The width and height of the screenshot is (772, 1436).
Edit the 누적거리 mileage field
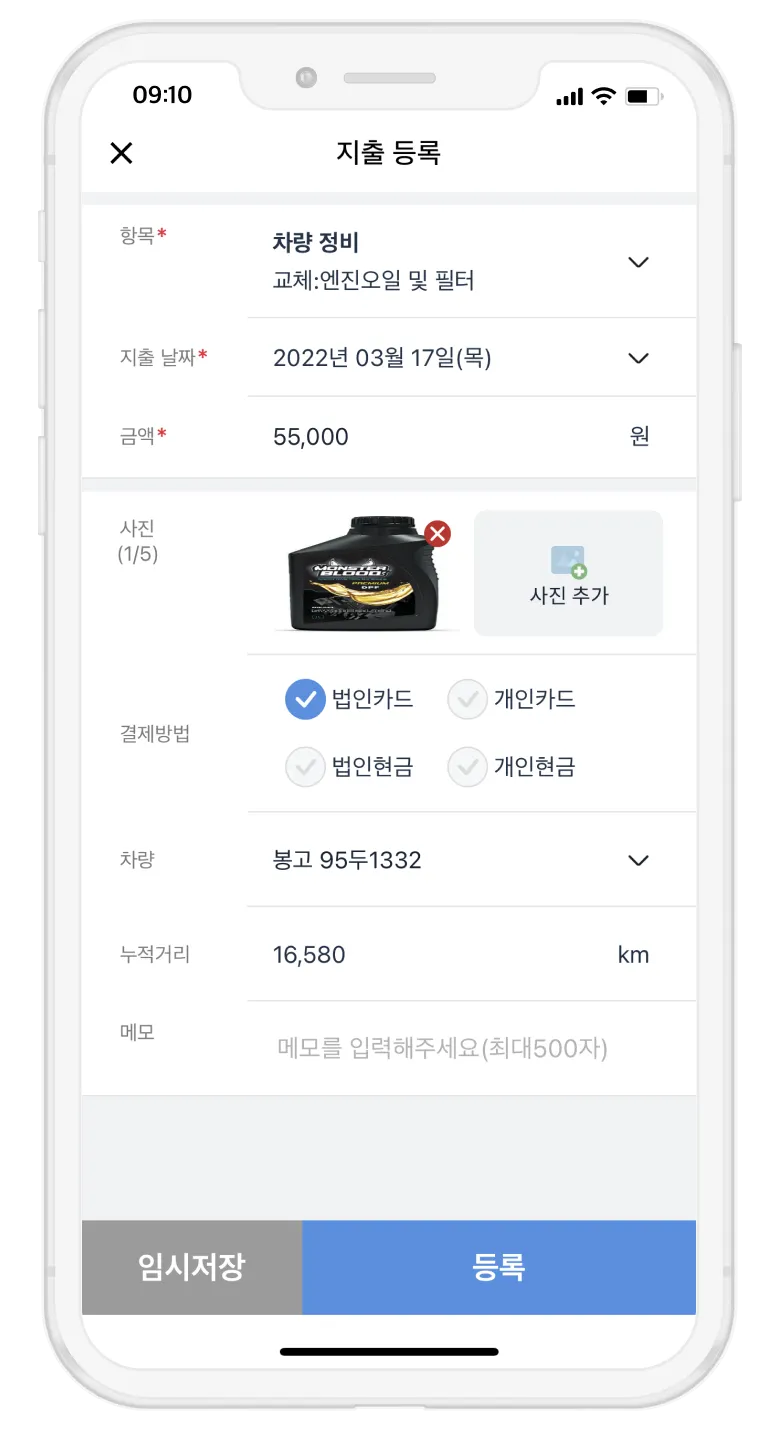click(x=440, y=955)
